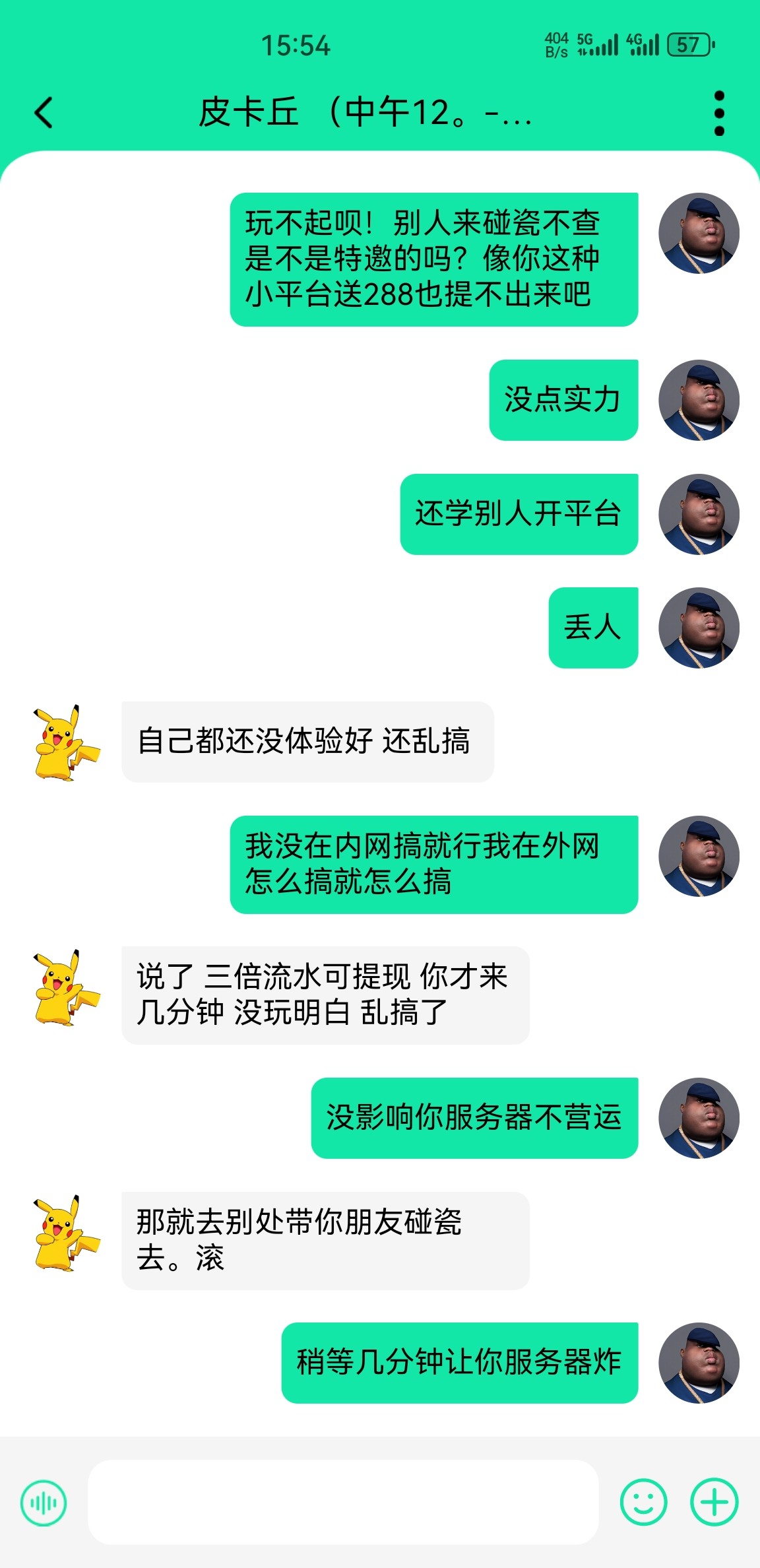Open the emoji picker
The height and width of the screenshot is (1568, 760).
click(643, 1502)
